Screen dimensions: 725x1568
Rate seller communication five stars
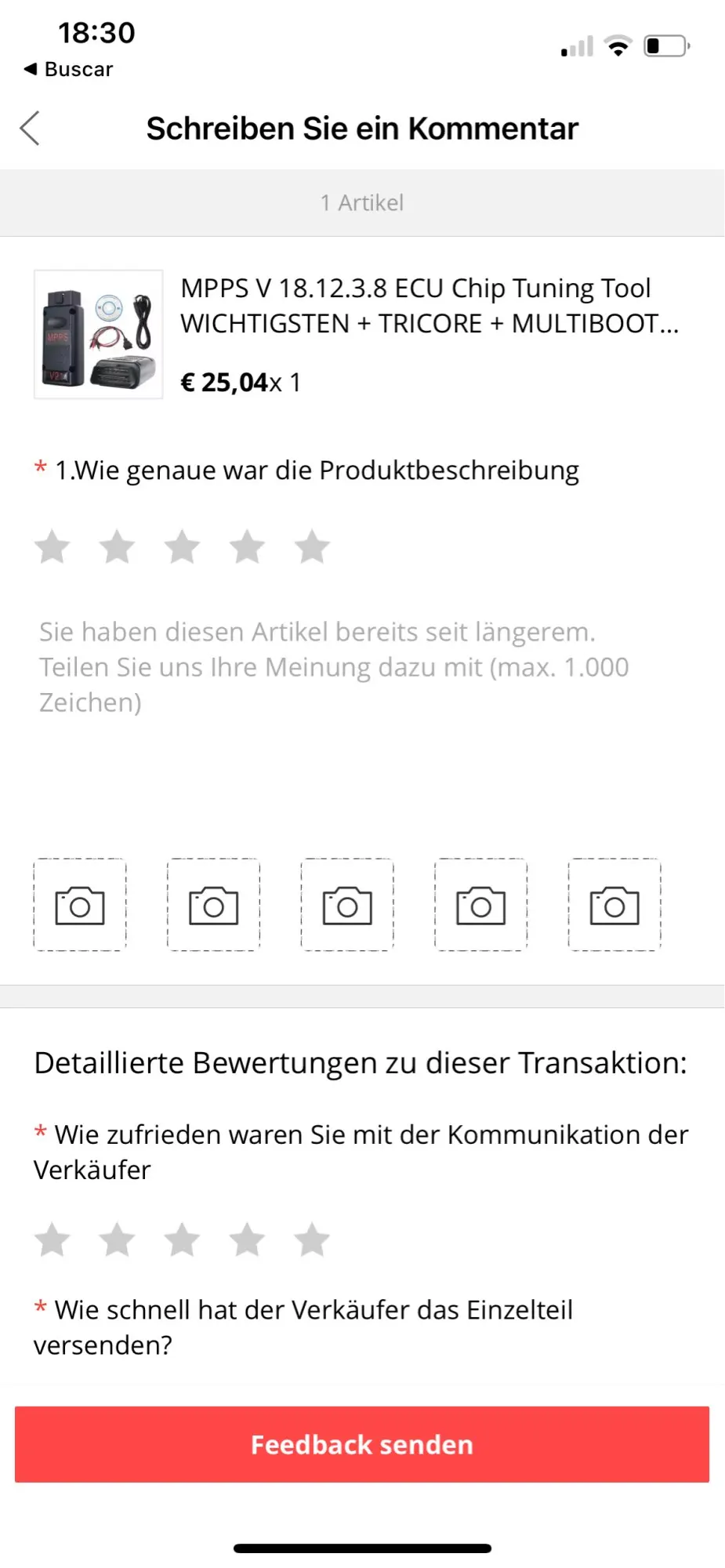point(312,1240)
